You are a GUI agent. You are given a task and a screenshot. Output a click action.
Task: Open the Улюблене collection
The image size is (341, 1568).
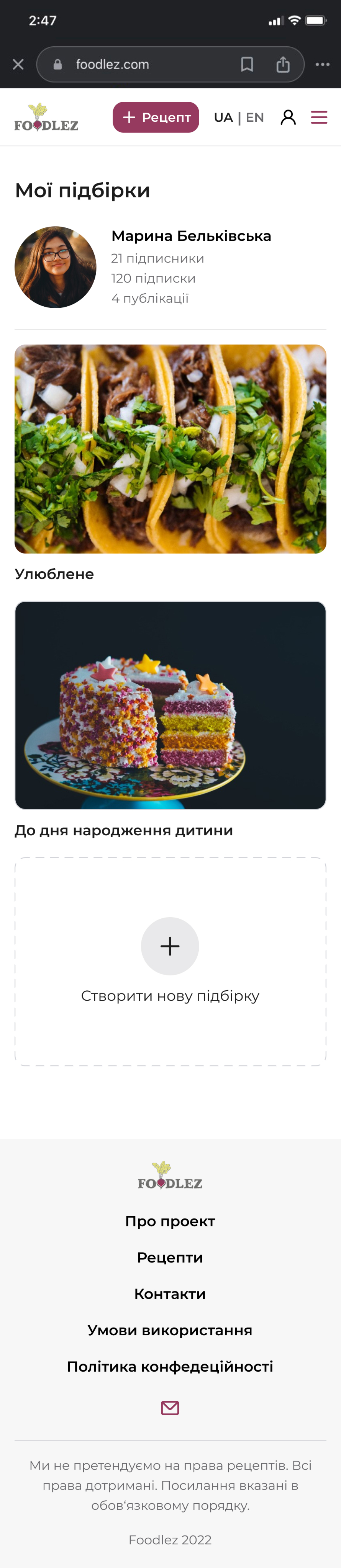[x=170, y=449]
